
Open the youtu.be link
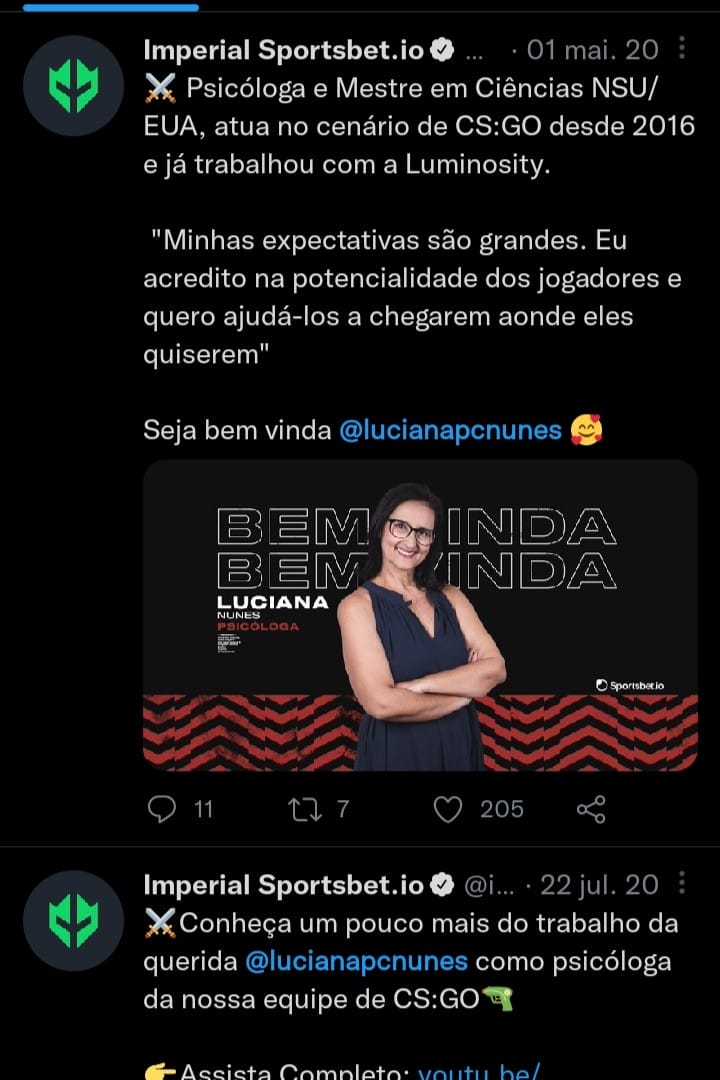[x=480, y=1070]
